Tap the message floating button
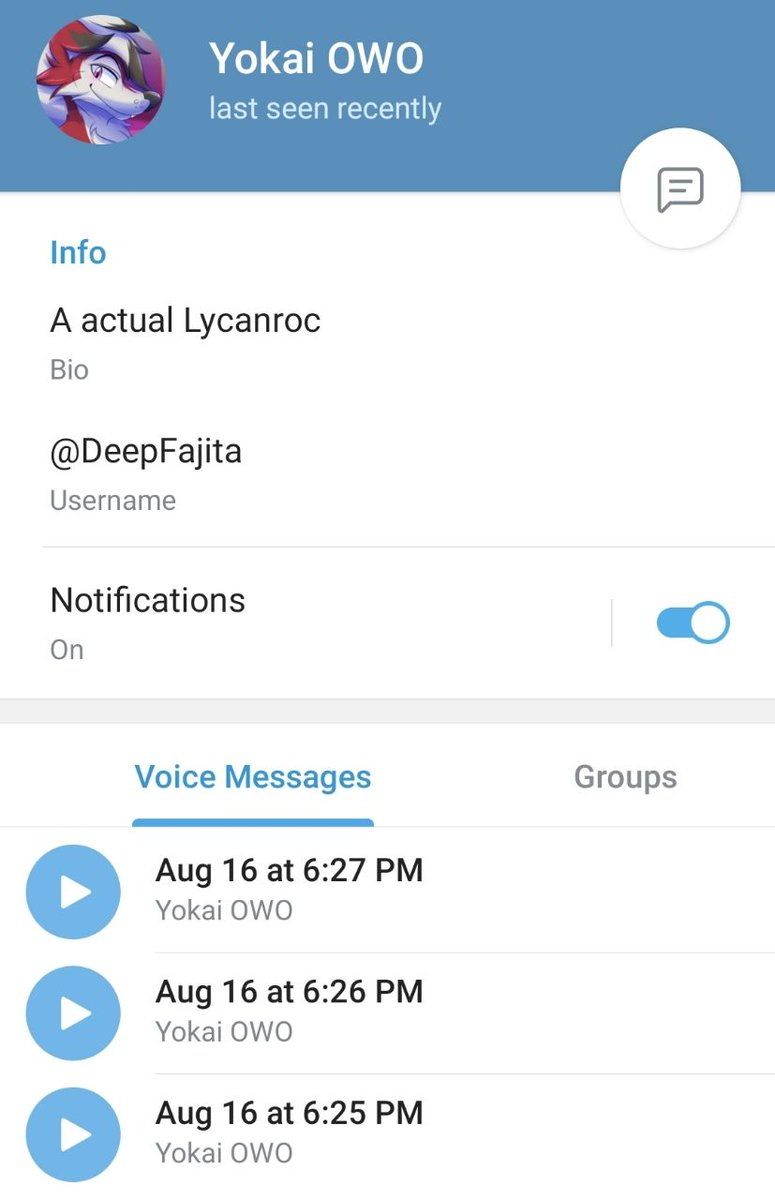This screenshot has width=775, height=1200. [680, 188]
